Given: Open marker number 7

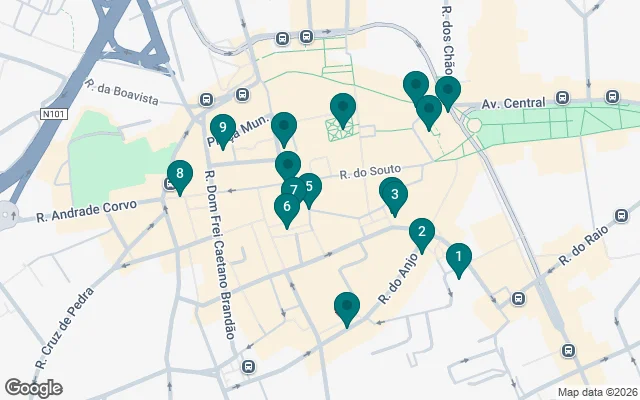Looking at the screenshot, I should pos(292,189).
